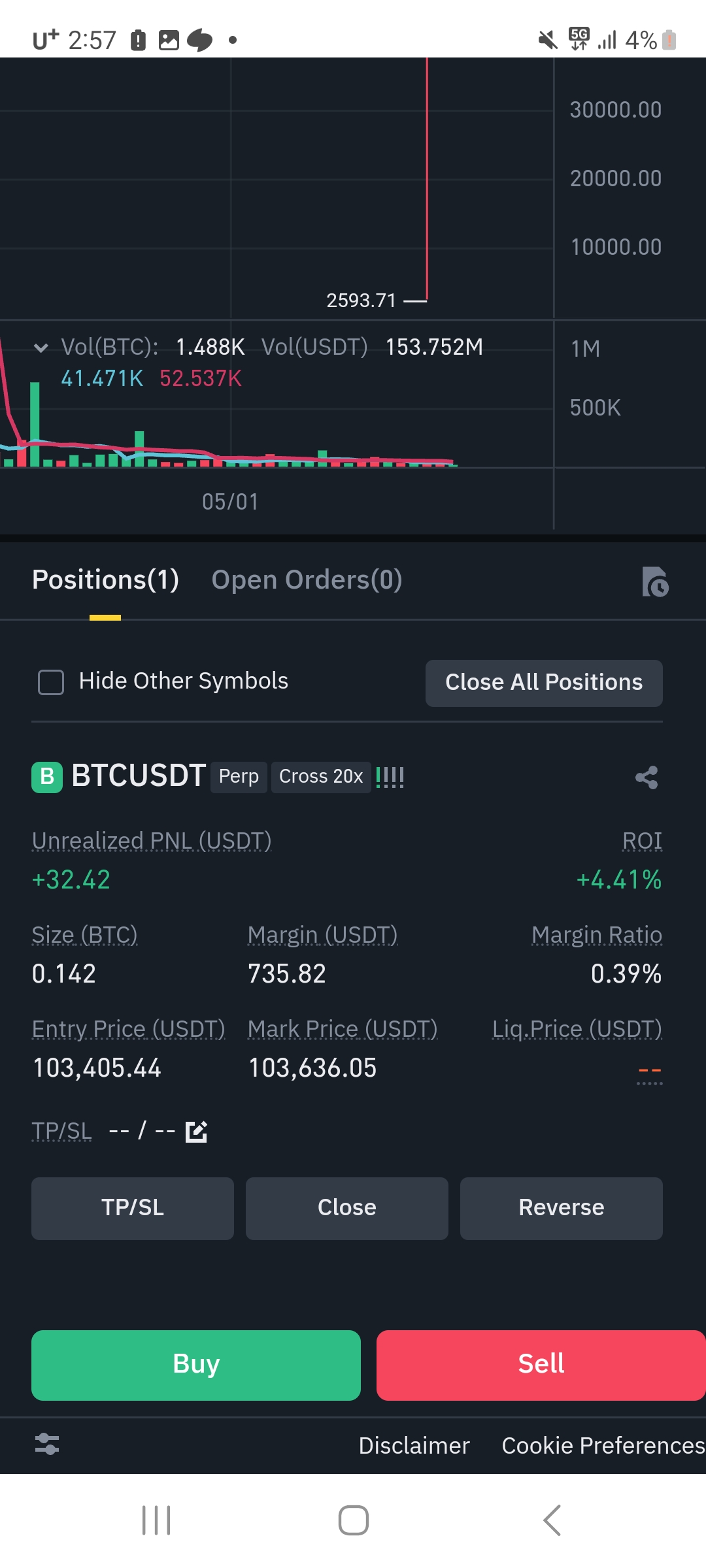Reverse the BTCUSDT position

pyautogui.click(x=562, y=1208)
